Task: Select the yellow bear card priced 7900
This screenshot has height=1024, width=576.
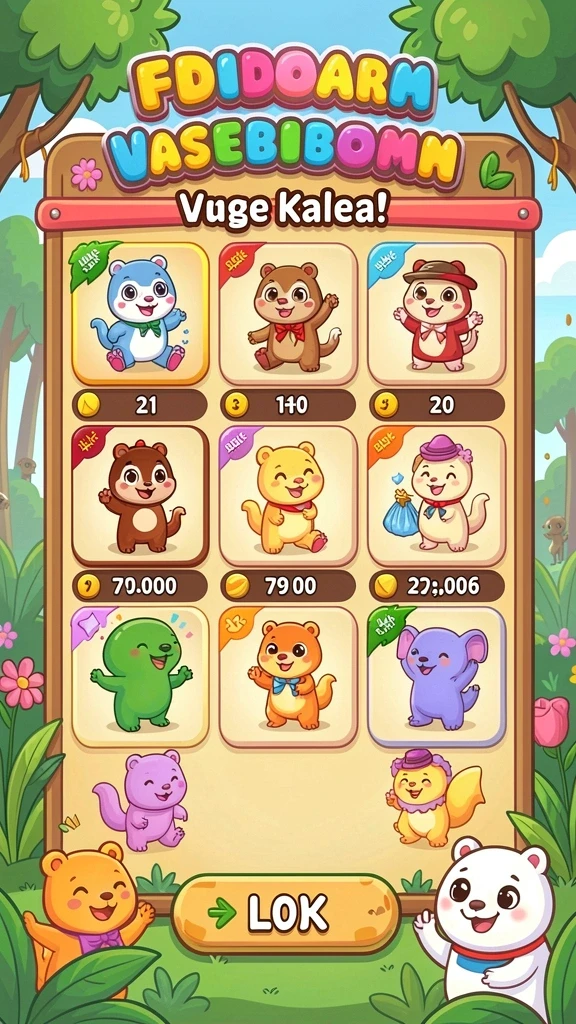Action: coord(288,495)
